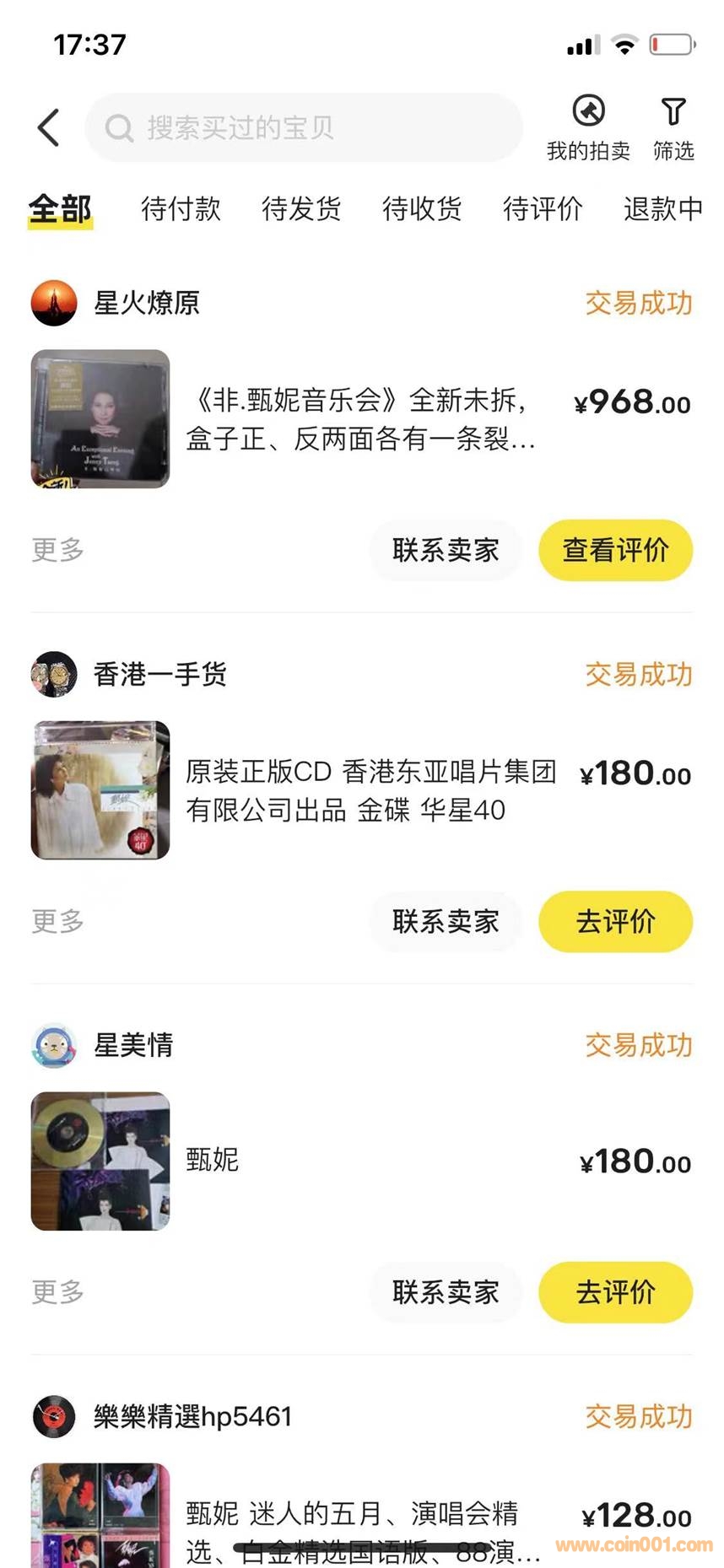
Task: Open the 《非.甄妮音乐会》 order item
Action: click(x=360, y=419)
